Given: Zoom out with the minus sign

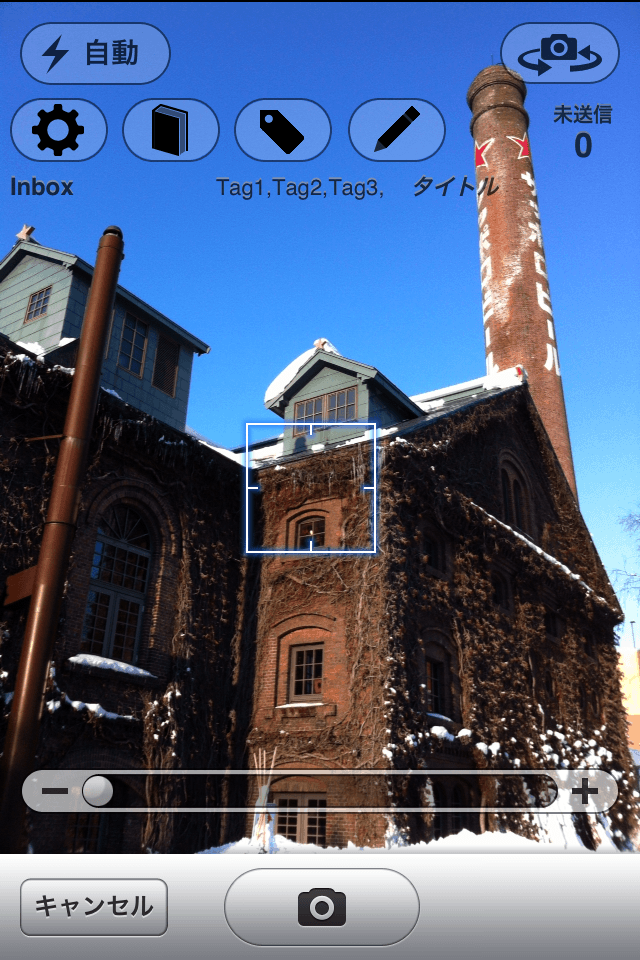Looking at the screenshot, I should tap(54, 792).
